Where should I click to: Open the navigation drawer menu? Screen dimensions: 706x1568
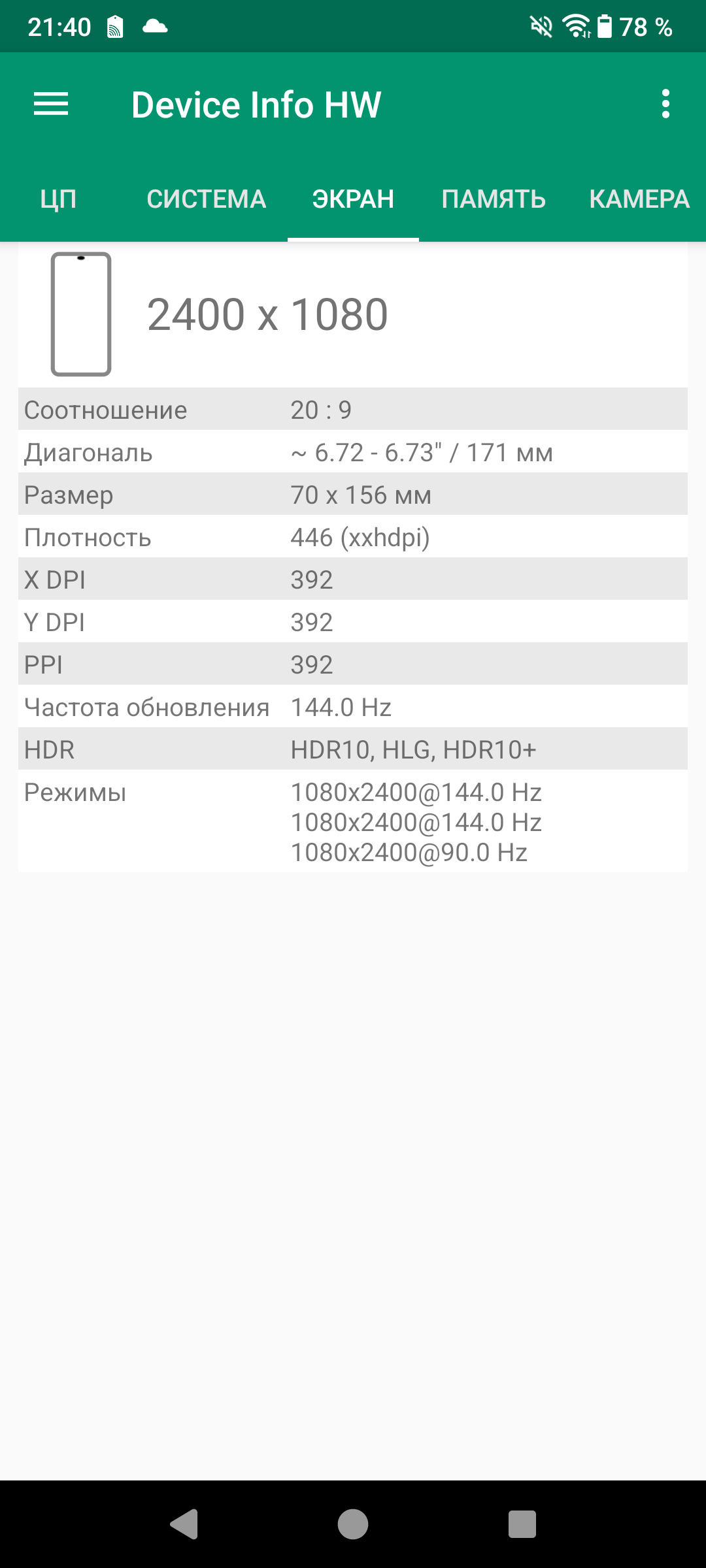tap(51, 104)
